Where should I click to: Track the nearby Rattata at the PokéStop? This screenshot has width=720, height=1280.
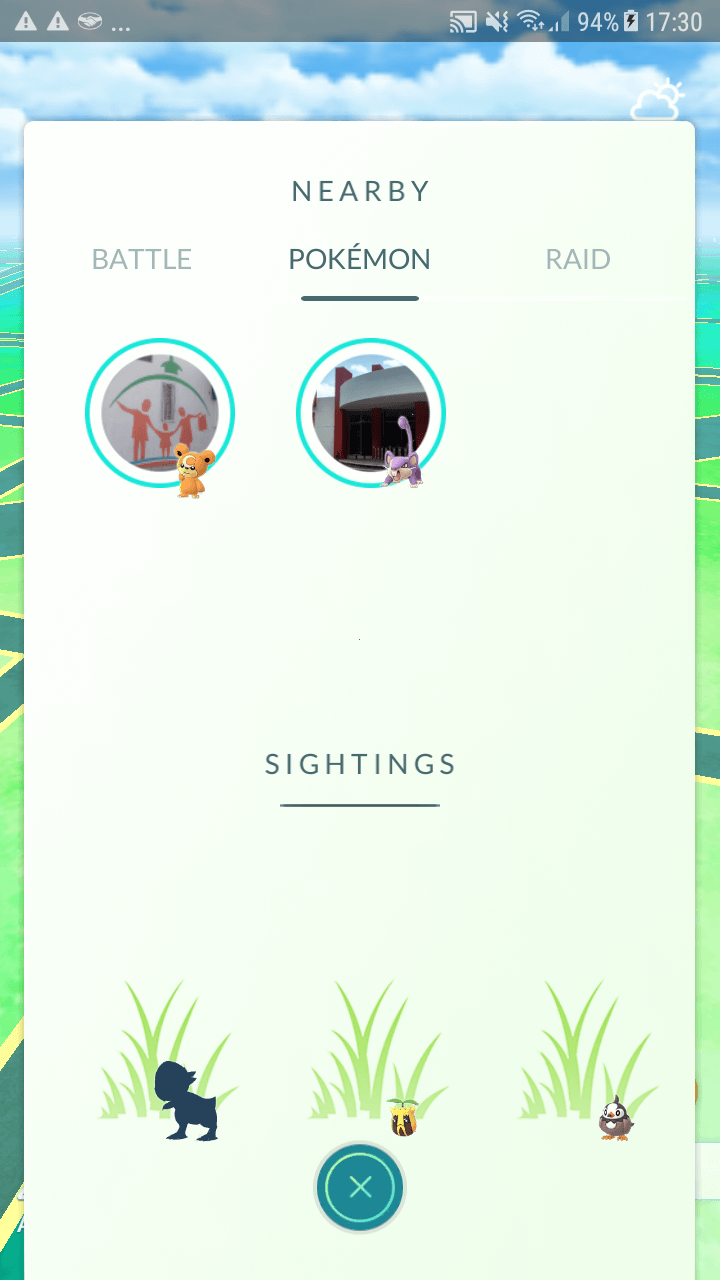[x=371, y=414]
